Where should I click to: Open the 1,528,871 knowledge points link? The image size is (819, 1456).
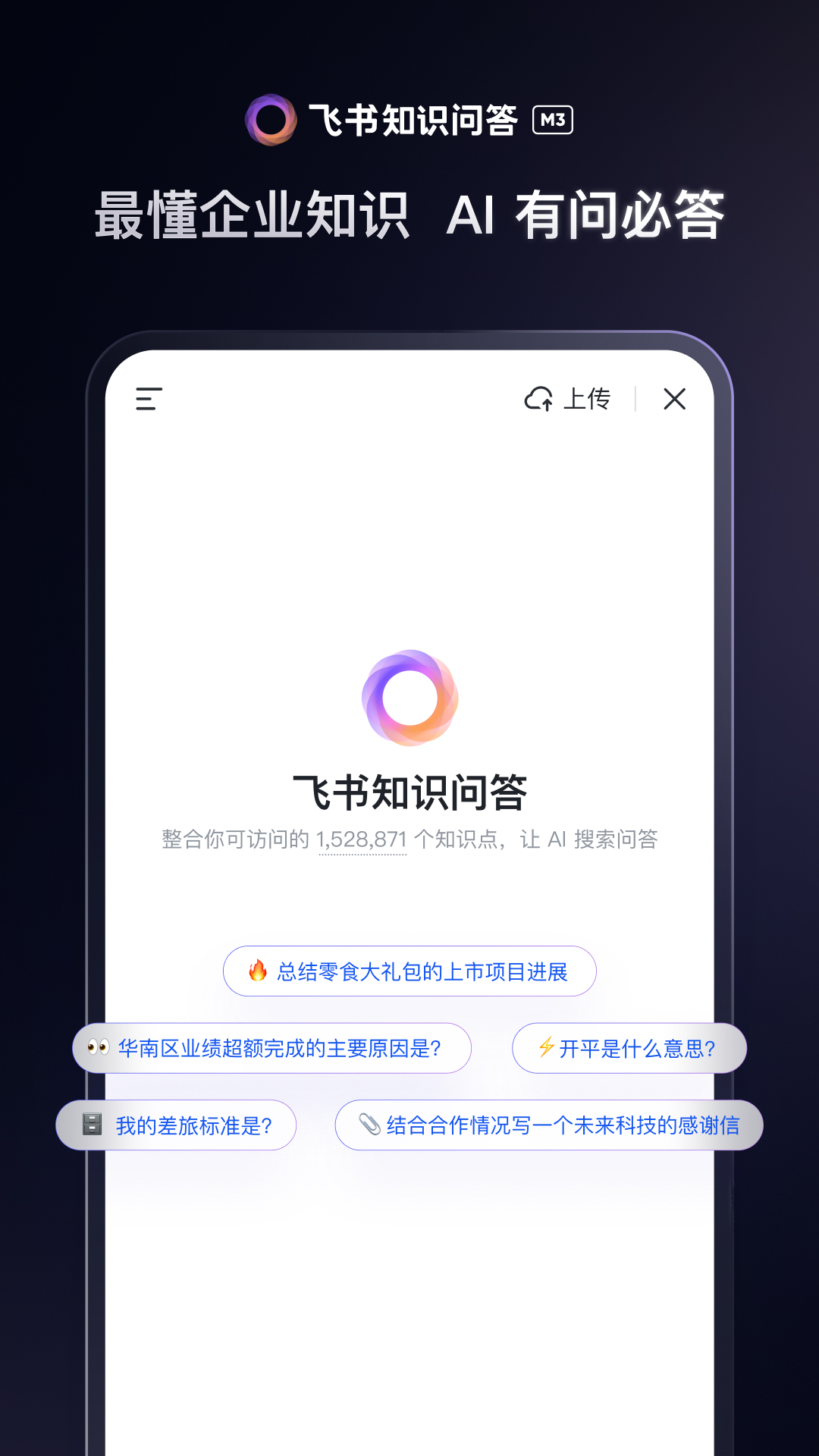click(363, 839)
